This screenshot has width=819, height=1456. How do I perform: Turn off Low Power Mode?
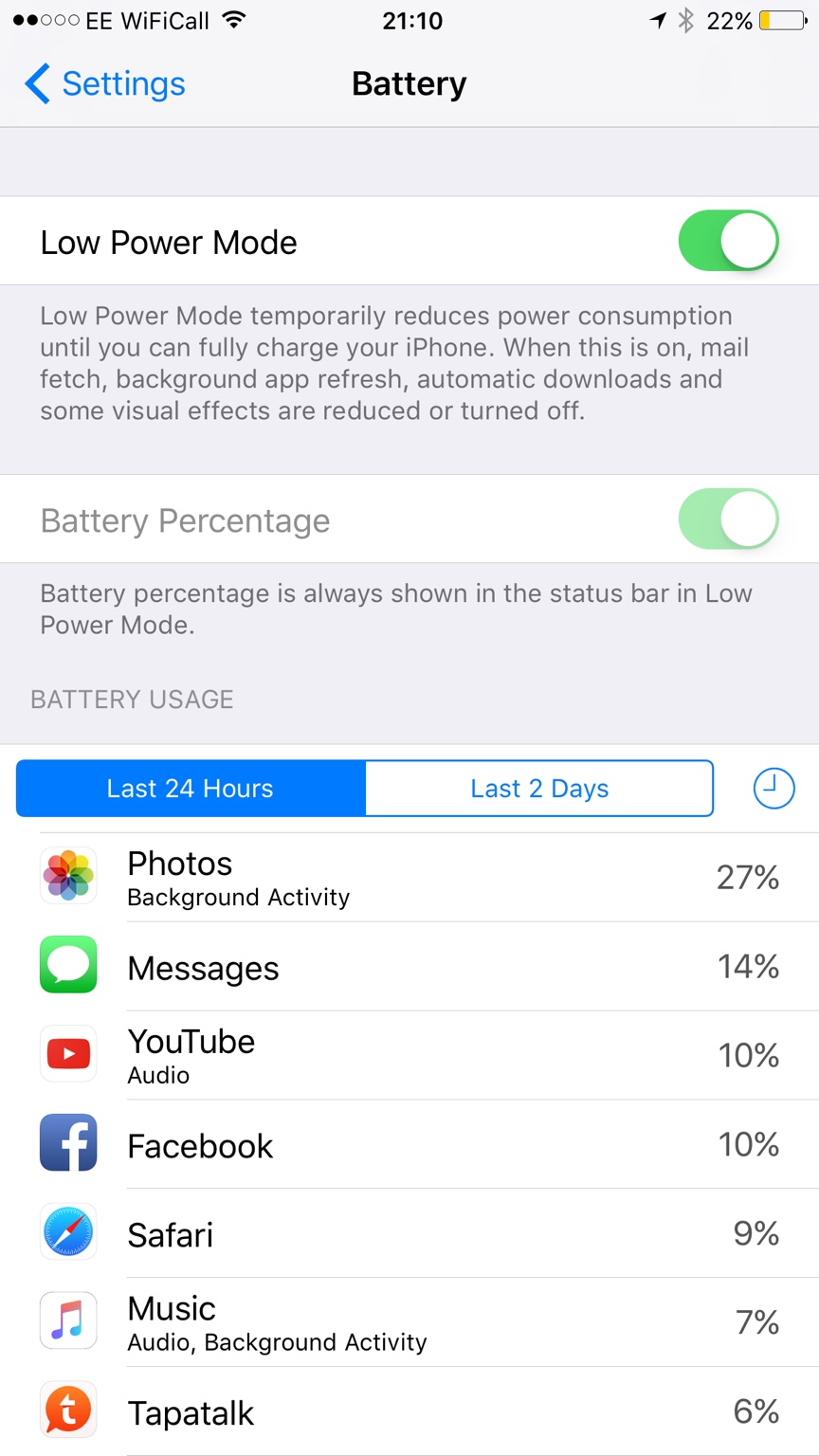click(728, 242)
